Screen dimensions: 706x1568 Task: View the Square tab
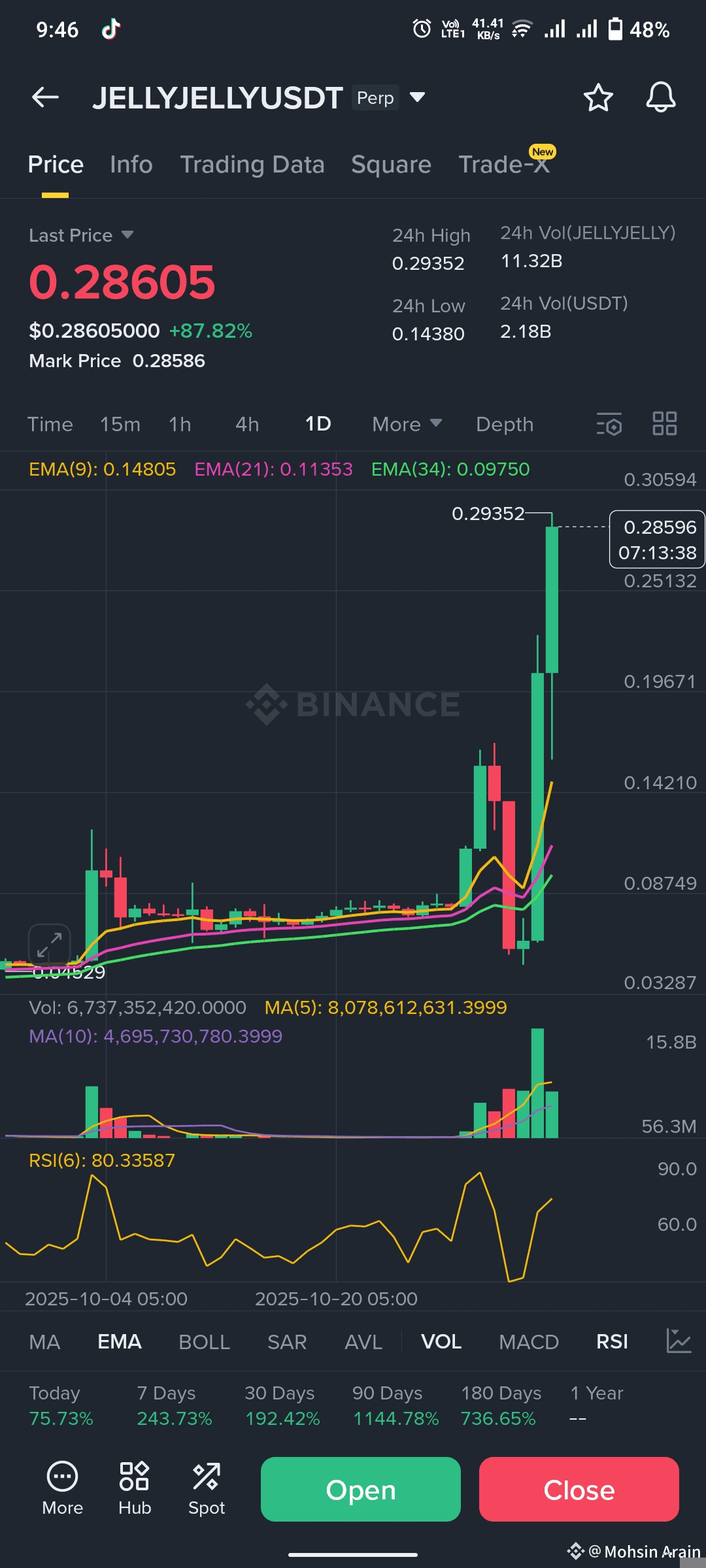[391, 165]
